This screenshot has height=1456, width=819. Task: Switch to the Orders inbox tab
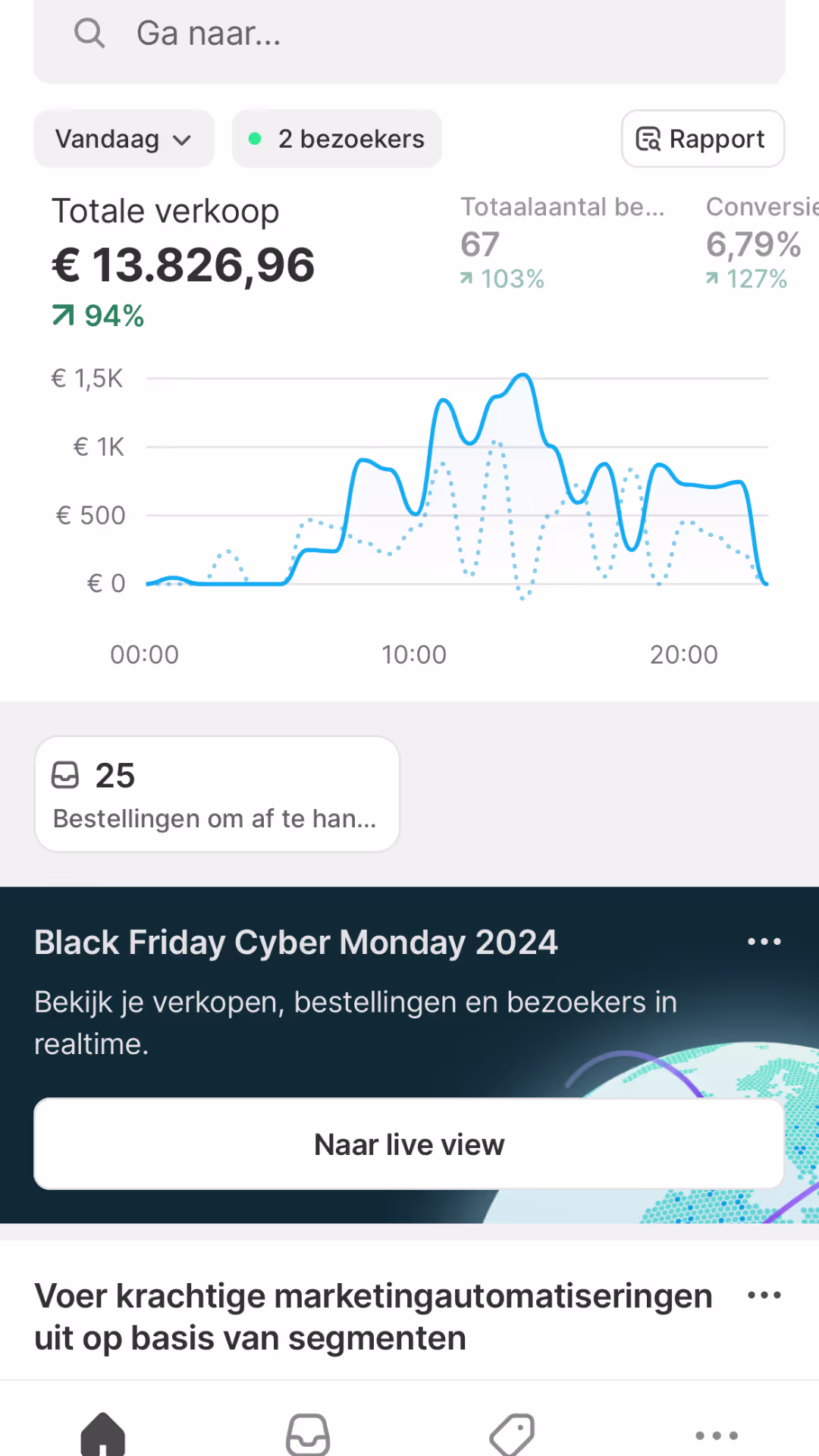pos(308,1433)
